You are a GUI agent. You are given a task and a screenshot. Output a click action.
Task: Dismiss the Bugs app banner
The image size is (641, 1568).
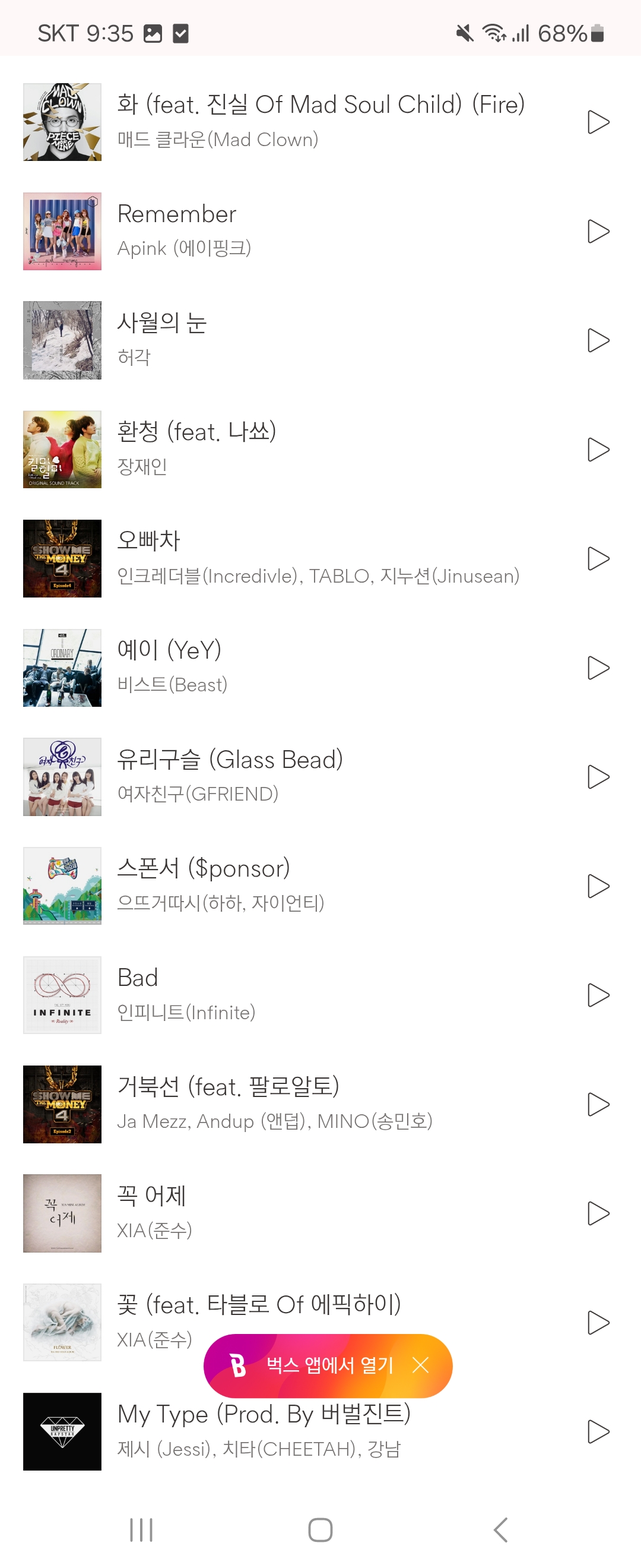[x=421, y=1365]
